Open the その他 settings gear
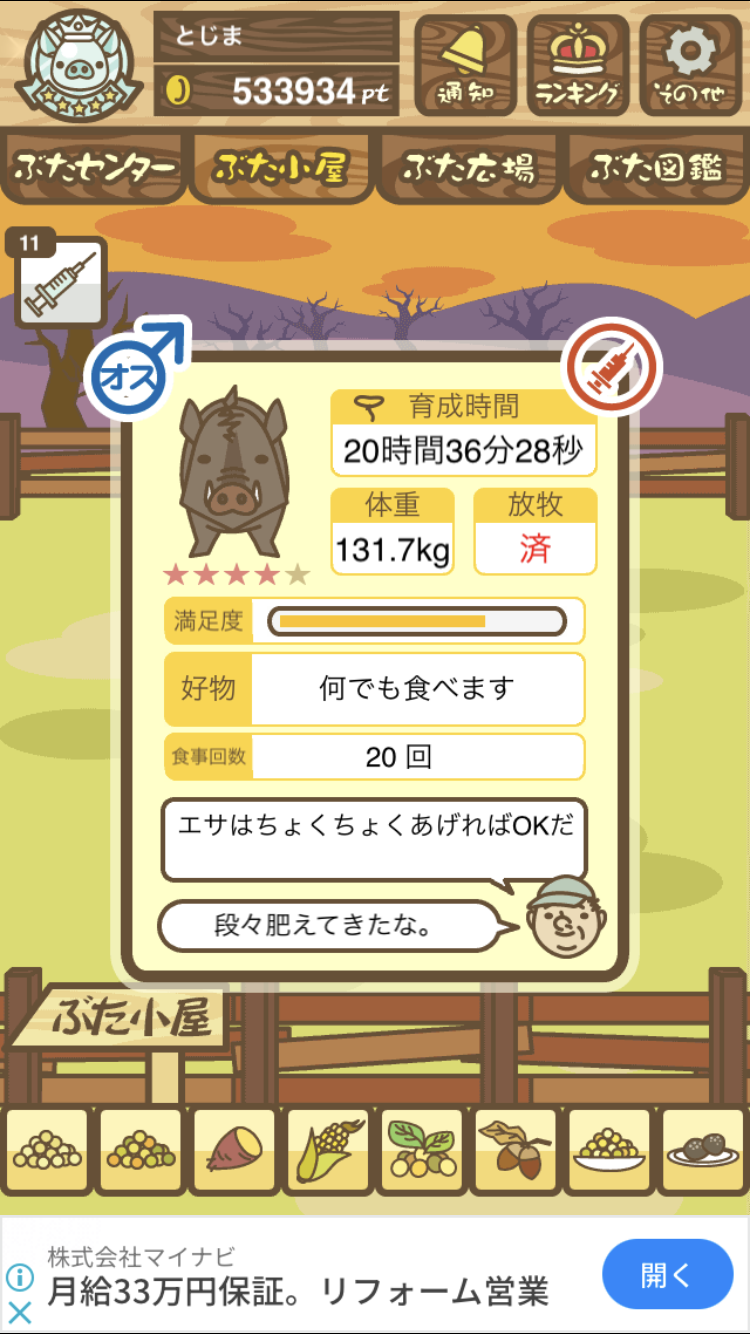The height and width of the screenshot is (1334, 750). pyautogui.click(x=691, y=65)
